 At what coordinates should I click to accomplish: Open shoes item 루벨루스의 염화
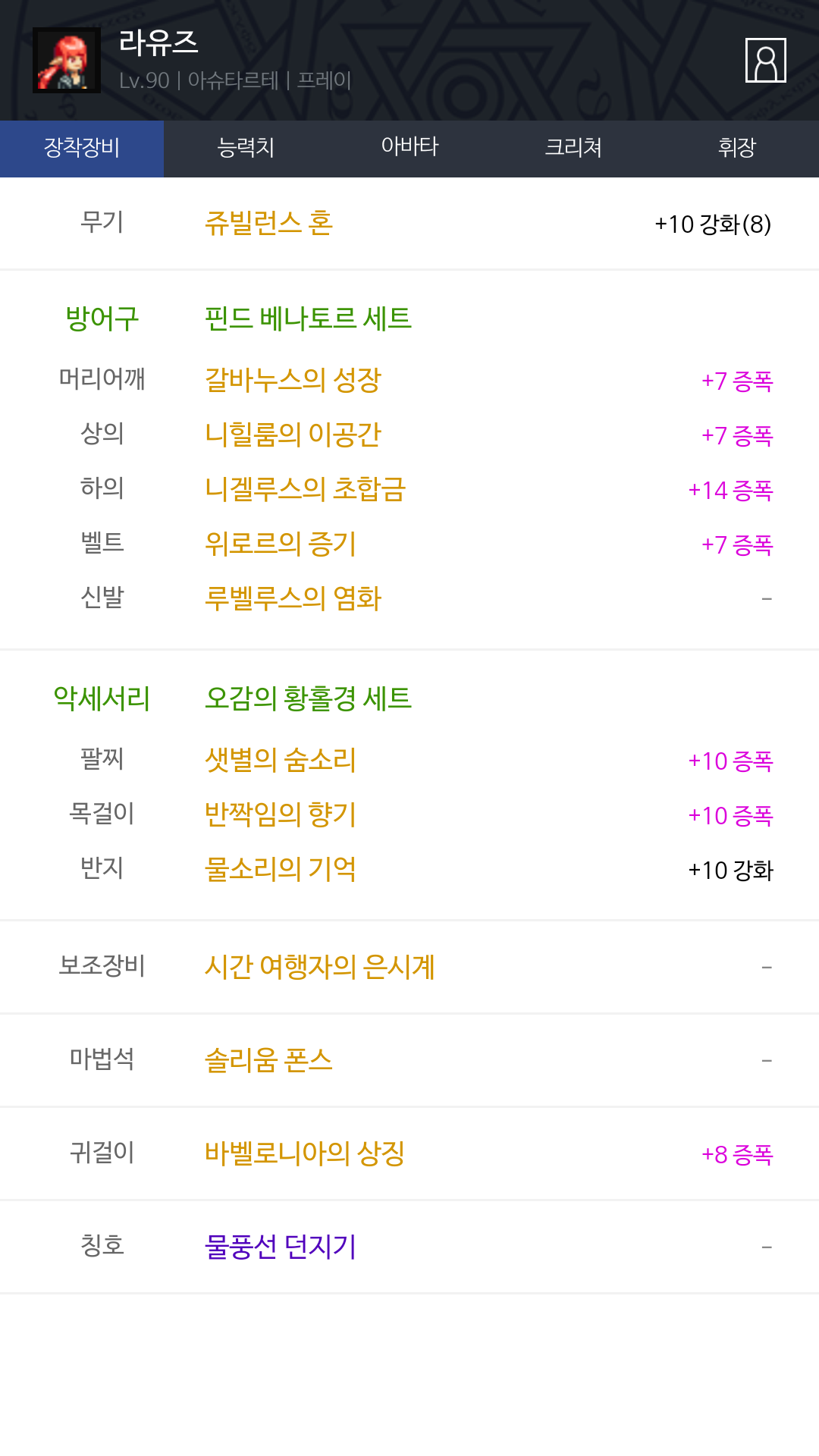[x=293, y=598]
